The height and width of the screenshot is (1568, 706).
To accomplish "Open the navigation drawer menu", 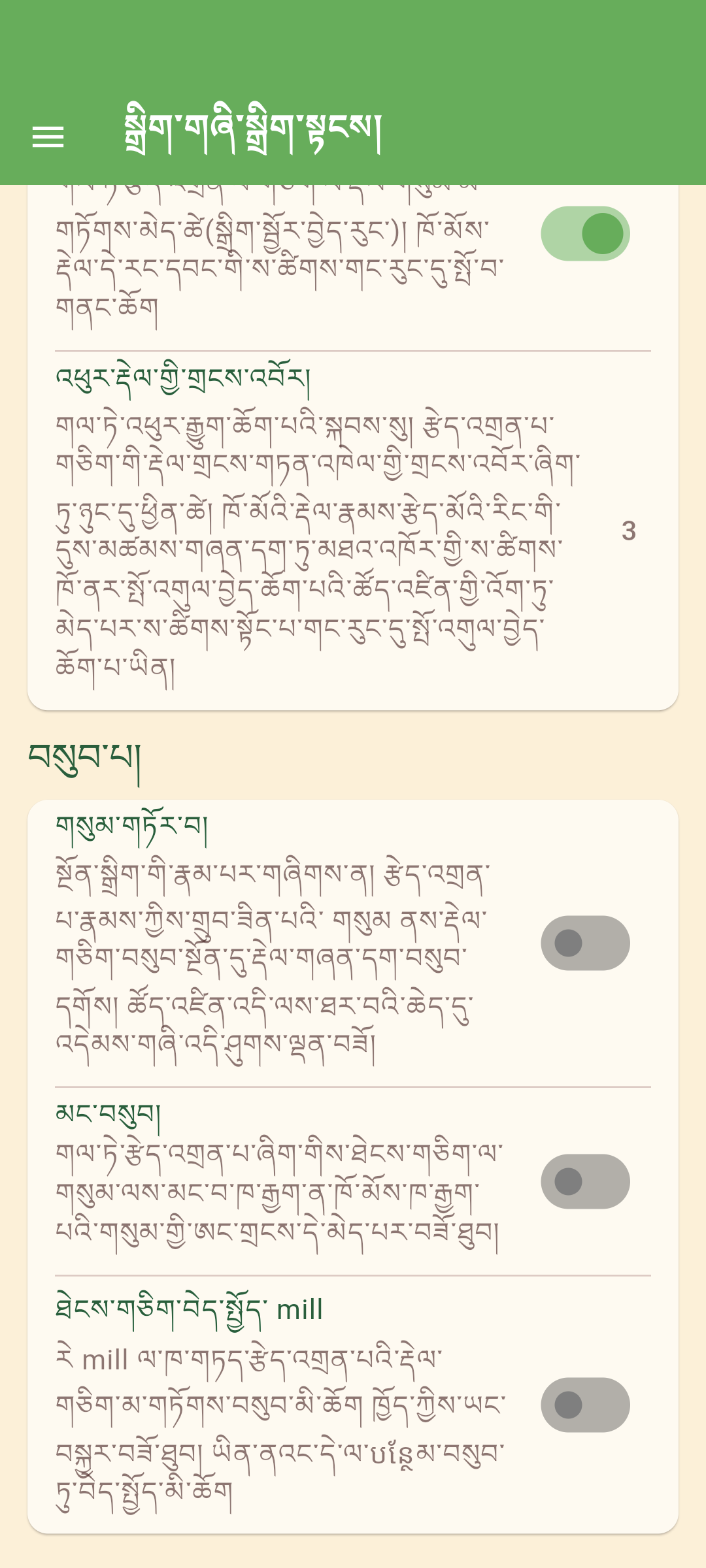I will click(x=48, y=137).
